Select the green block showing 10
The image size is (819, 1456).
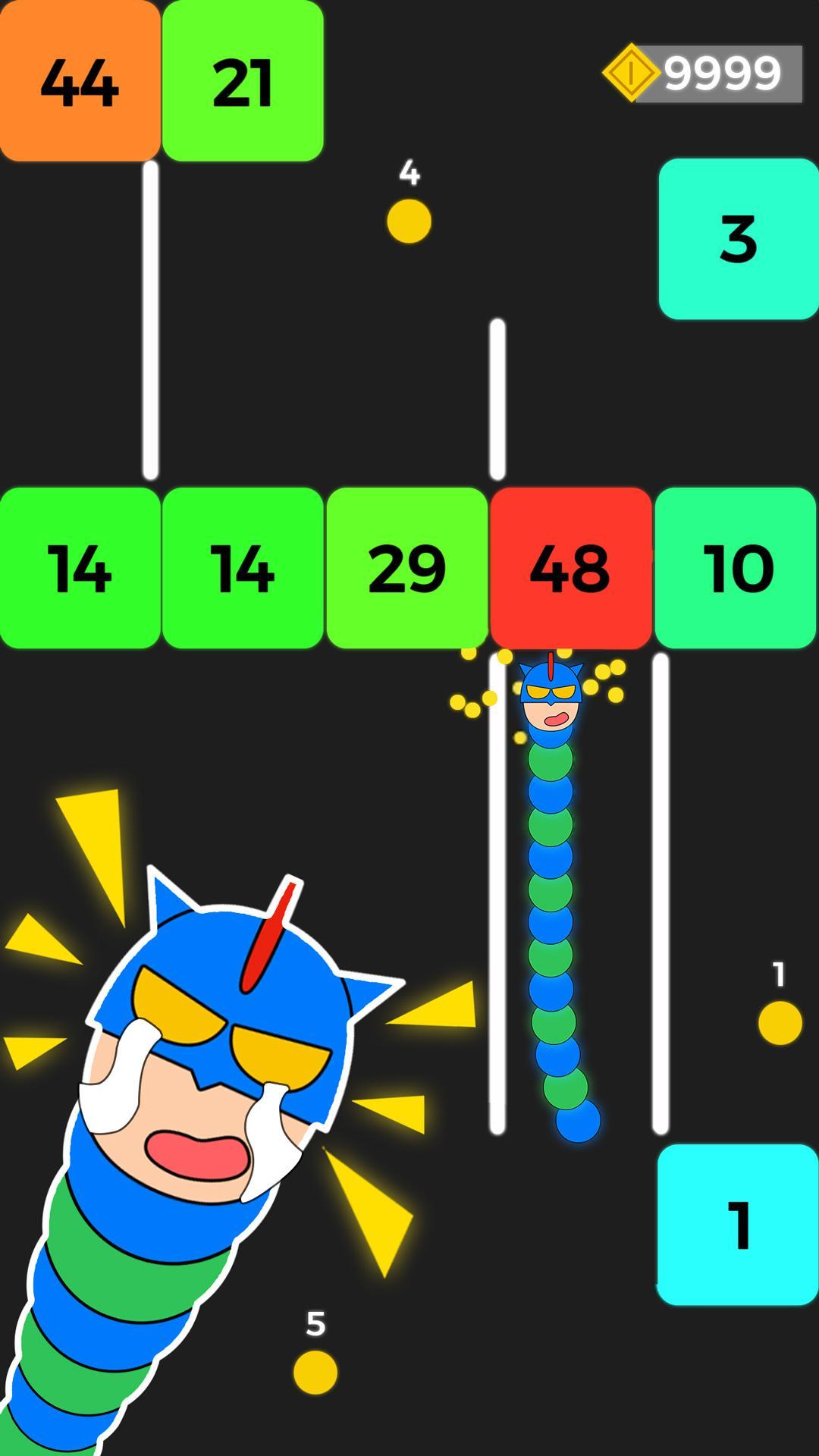(736, 569)
